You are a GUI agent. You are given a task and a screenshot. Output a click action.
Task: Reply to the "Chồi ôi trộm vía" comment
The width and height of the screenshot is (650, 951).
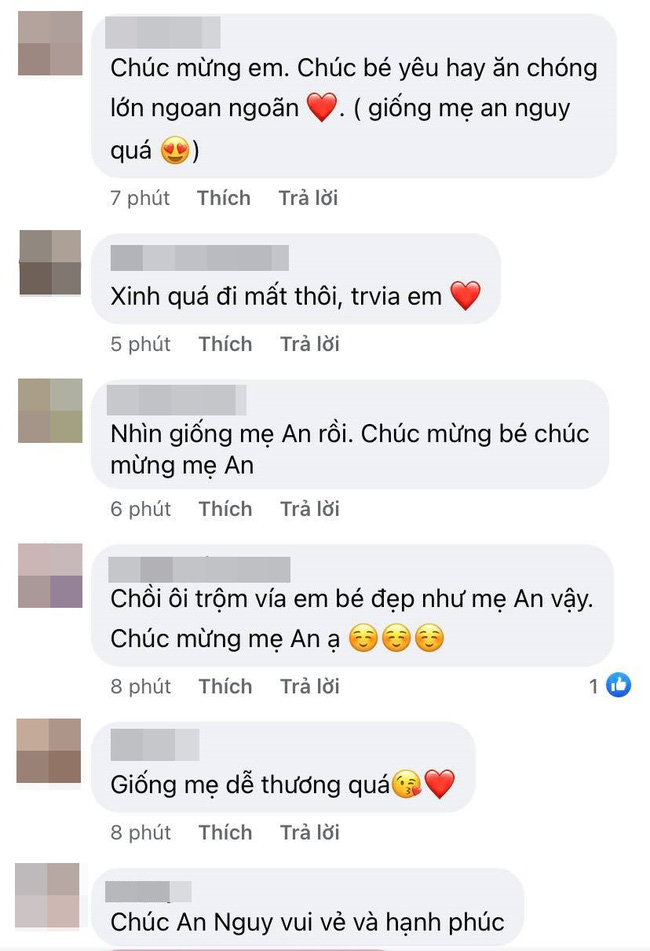click(310, 686)
